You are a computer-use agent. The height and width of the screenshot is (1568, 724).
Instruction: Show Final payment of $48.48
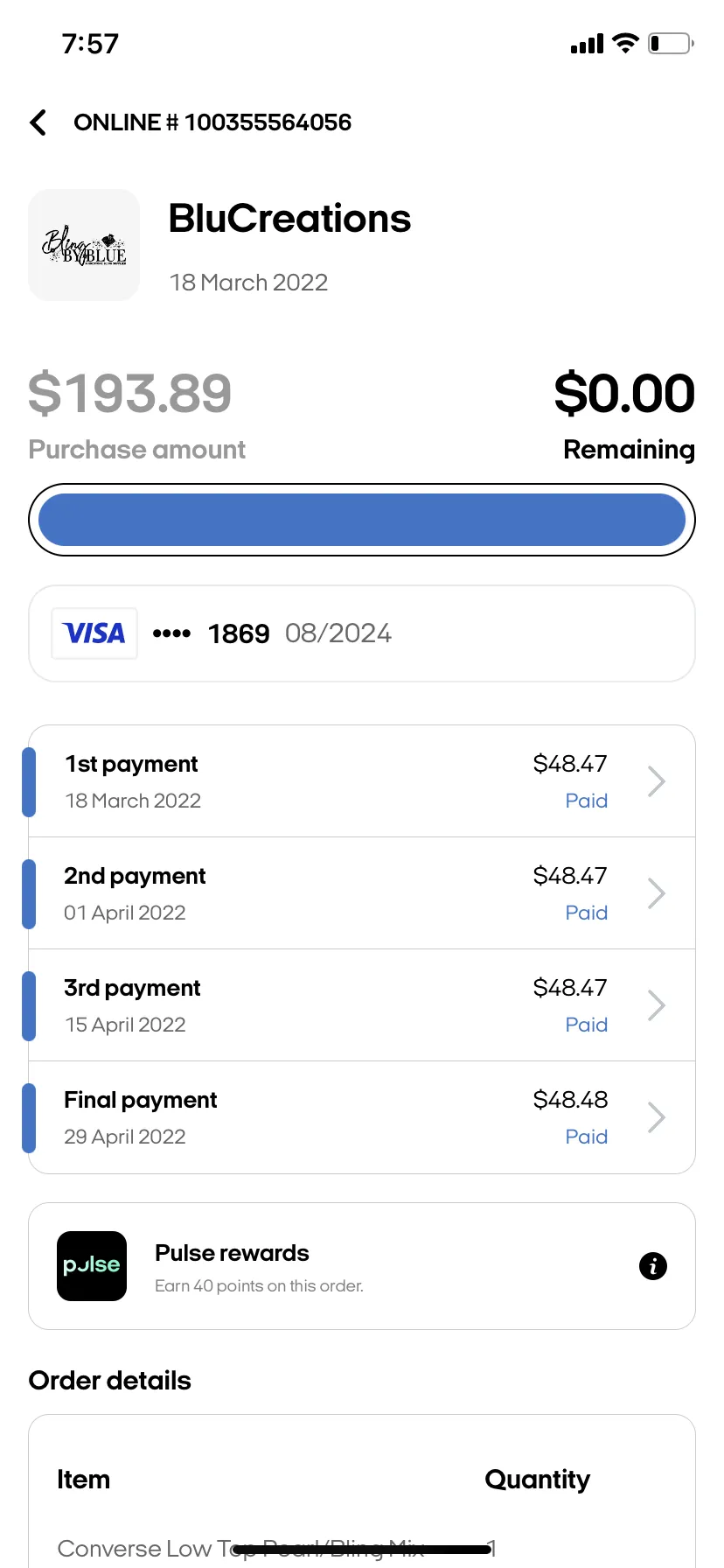tap(362, 1117)
